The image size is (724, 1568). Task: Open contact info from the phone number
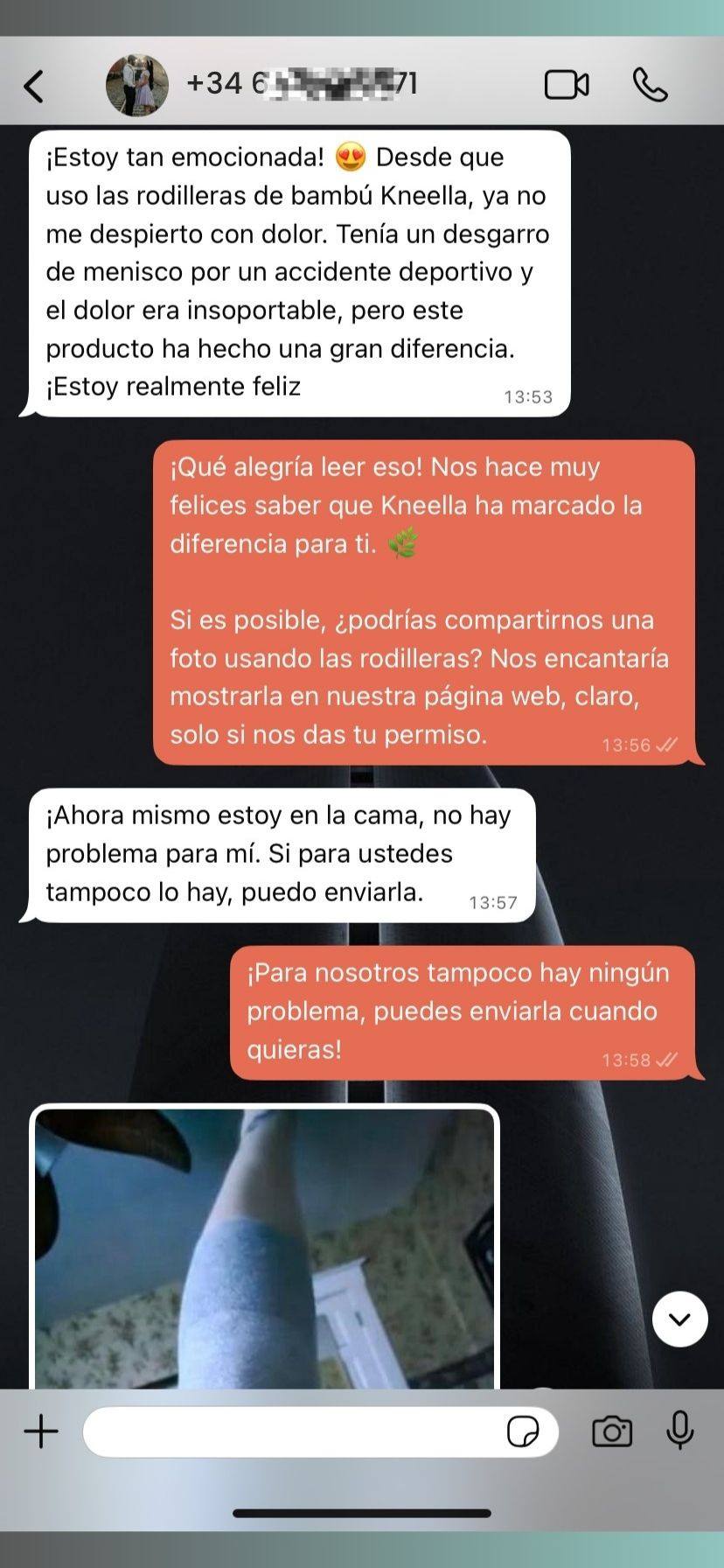[x=302, y=84]
